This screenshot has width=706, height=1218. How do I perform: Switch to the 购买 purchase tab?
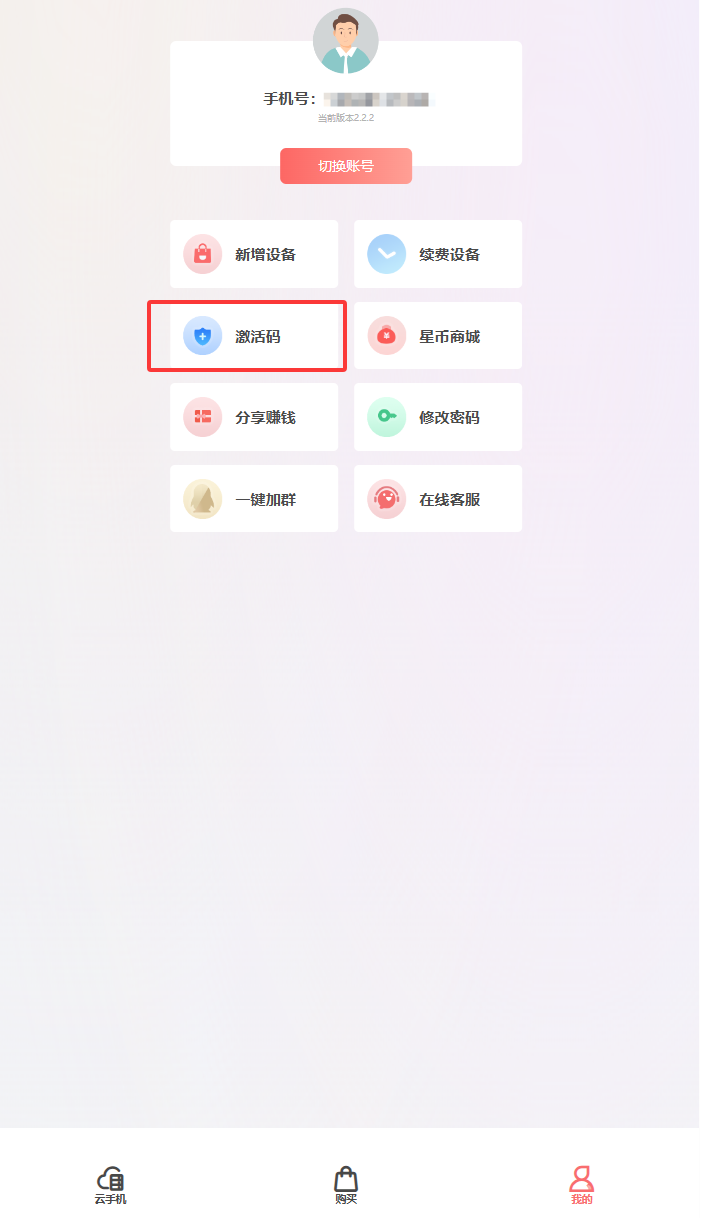(x=346, y=1185)
